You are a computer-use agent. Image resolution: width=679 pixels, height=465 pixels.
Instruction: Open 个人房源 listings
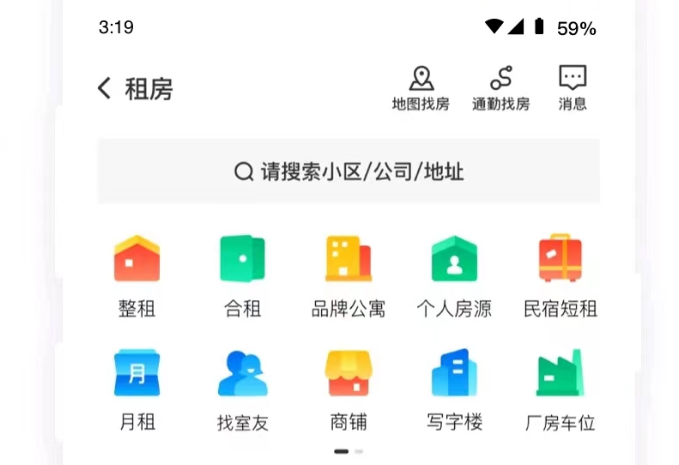[454, 276]
